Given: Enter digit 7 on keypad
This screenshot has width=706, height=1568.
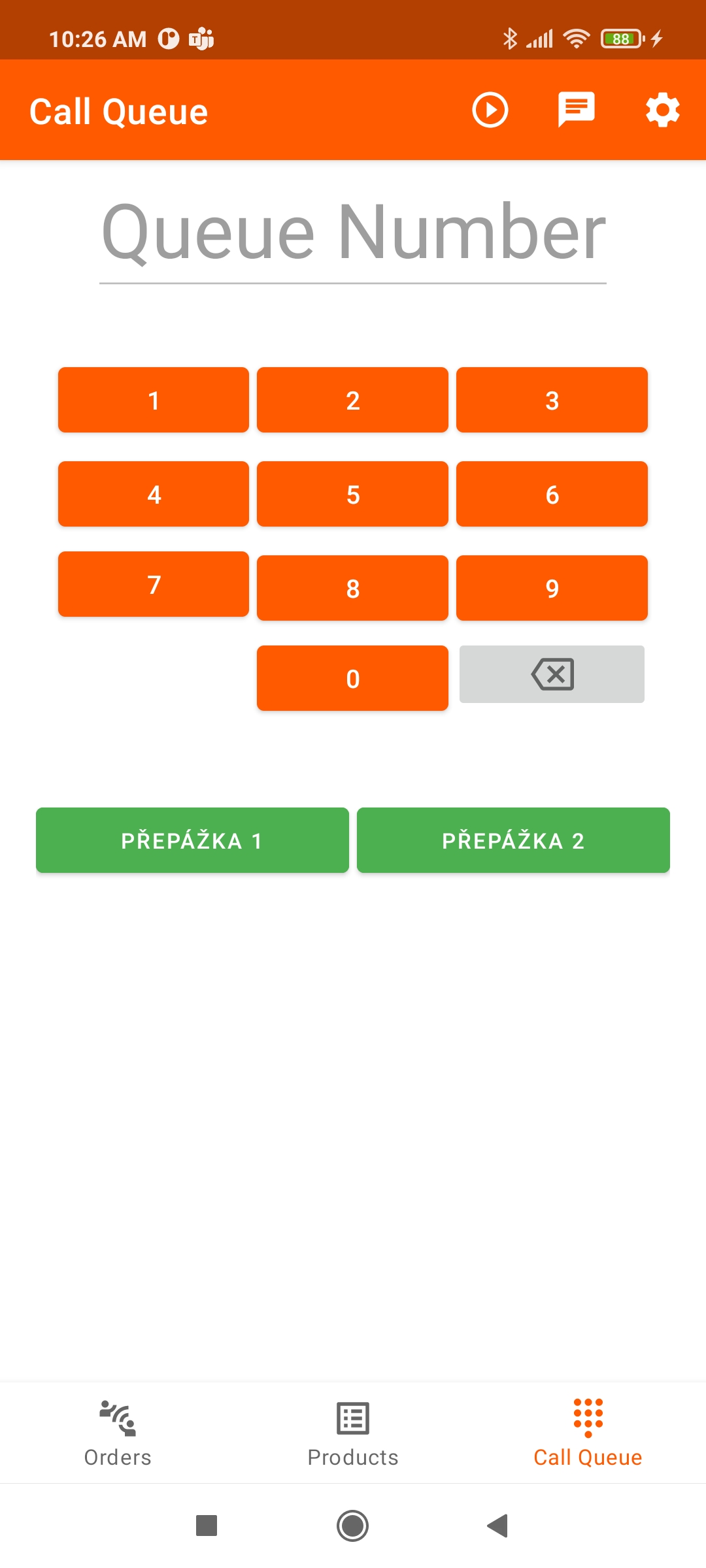Looking at the screenshot, I should 154,584.
